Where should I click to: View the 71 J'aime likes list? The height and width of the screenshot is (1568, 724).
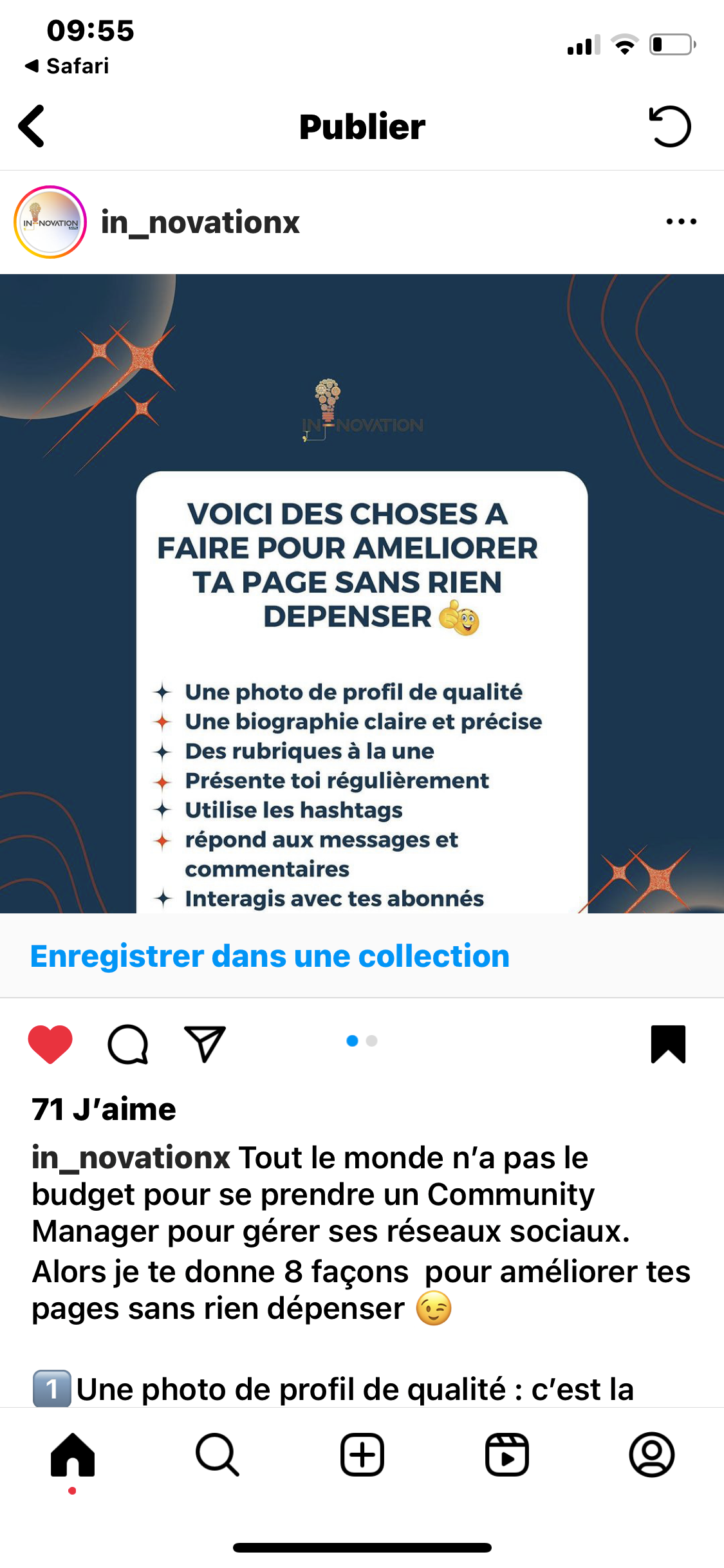104,1109
